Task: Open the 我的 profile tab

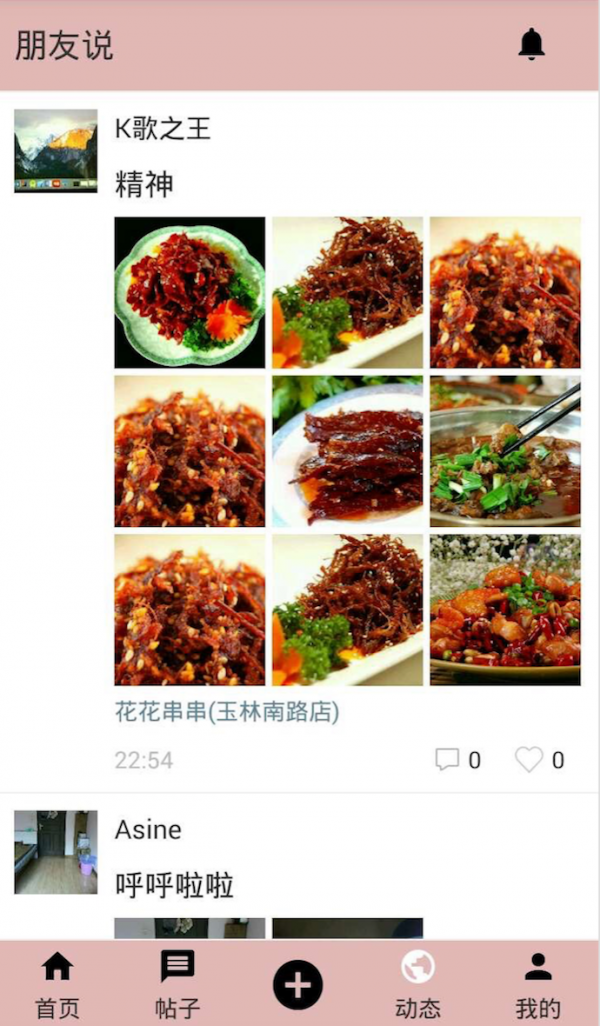Action: click(x=538, y=984)
